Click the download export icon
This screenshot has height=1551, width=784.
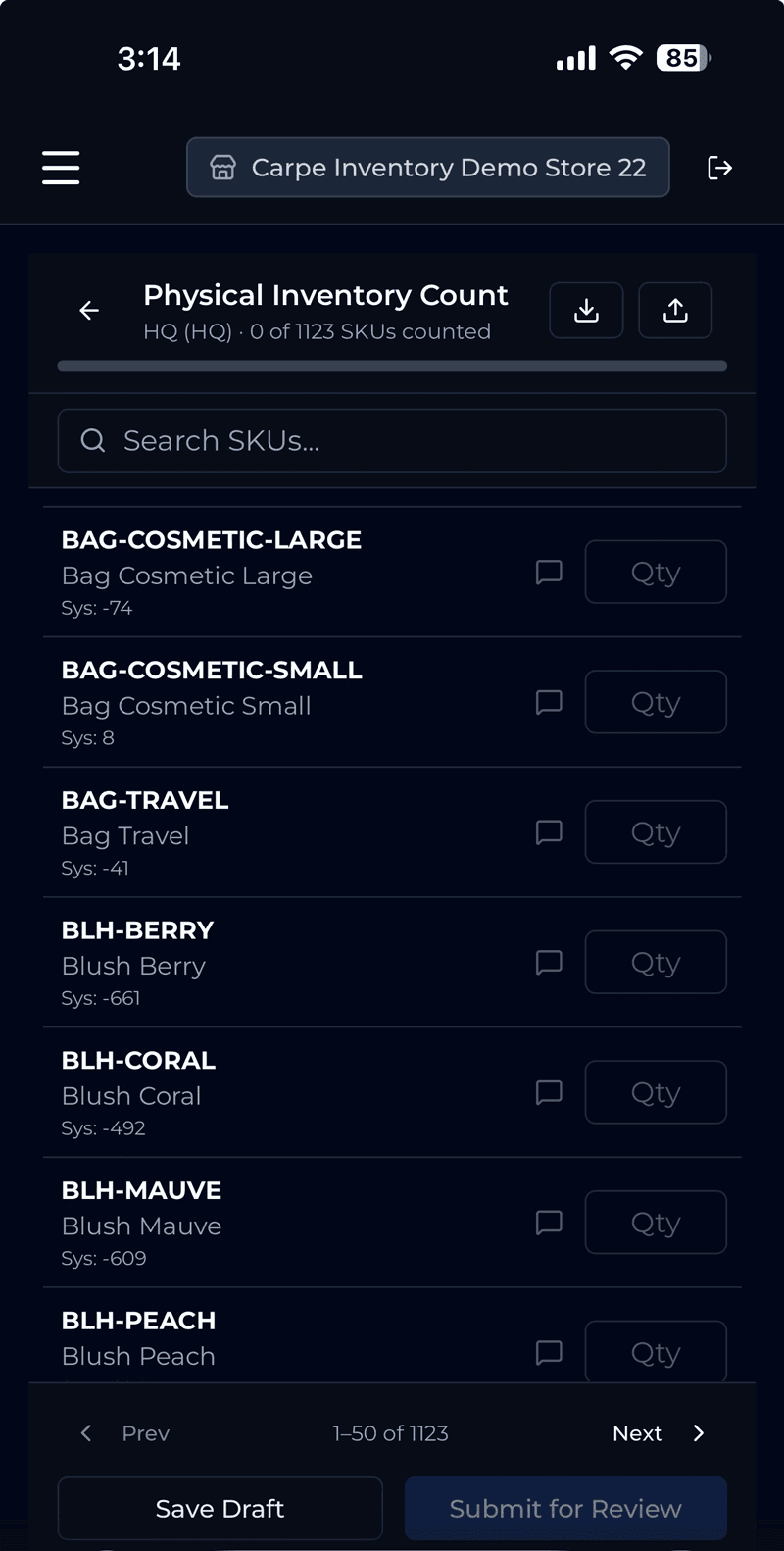586,310
